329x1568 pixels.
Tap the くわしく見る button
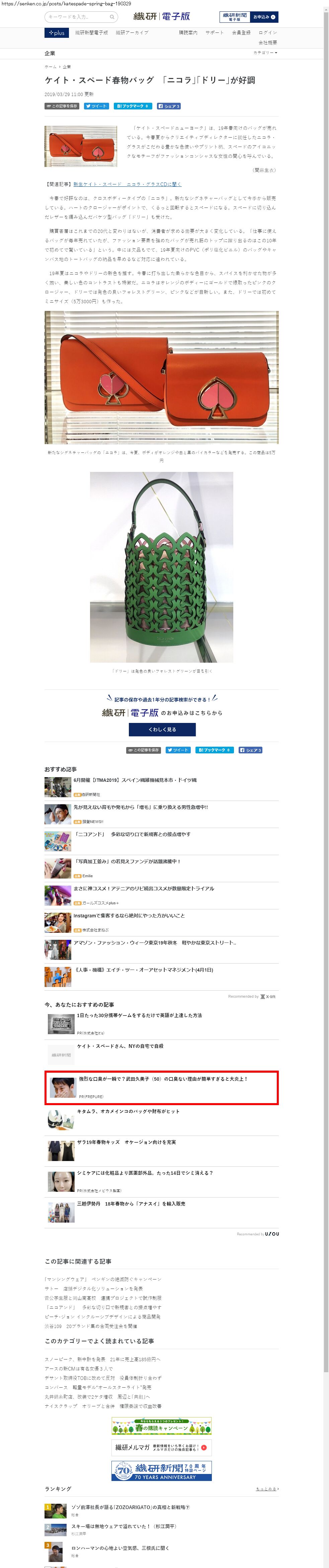pos(162,729)
